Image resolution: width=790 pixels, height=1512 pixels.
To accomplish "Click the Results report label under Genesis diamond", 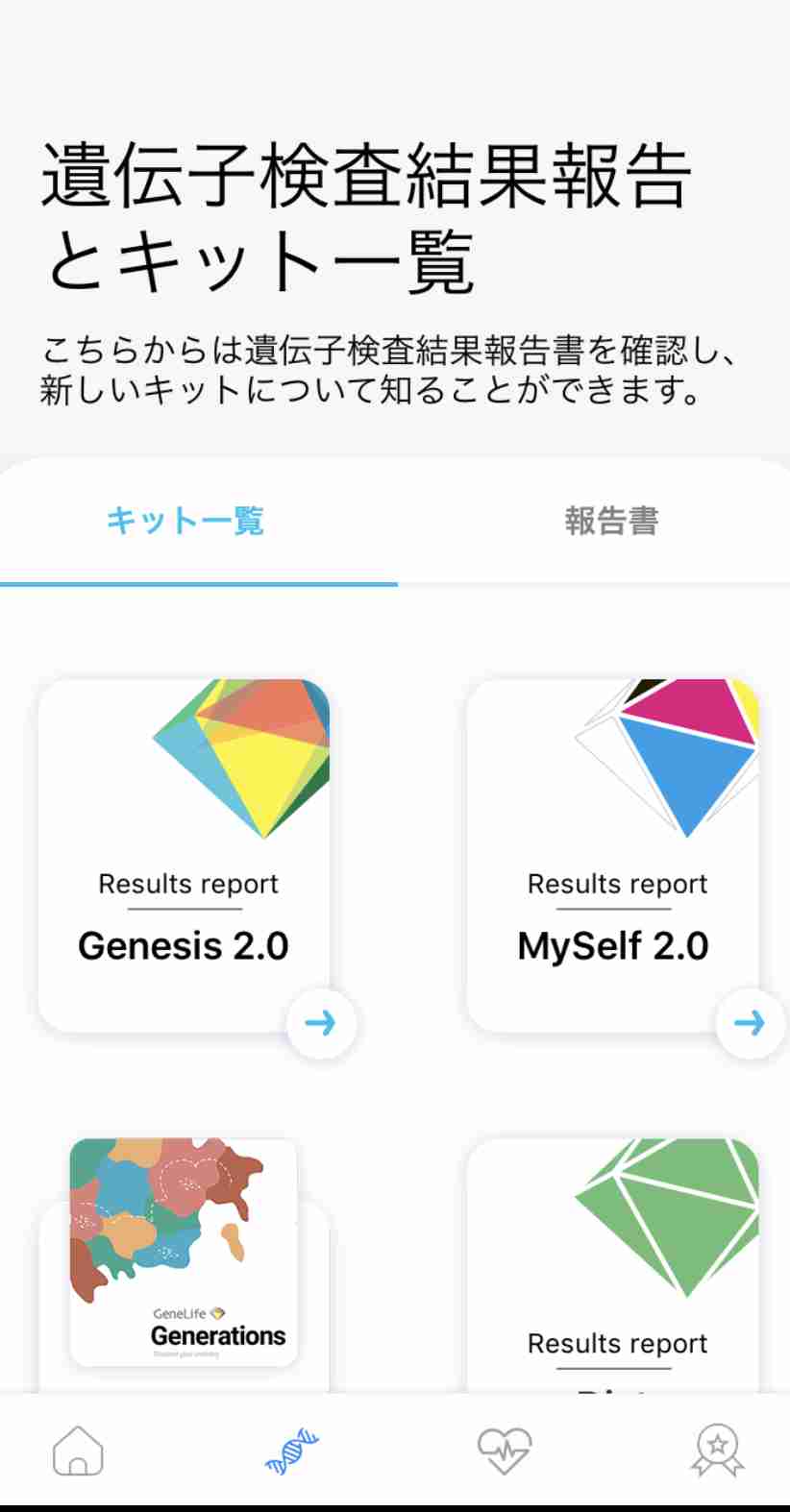I will tap(186, 884).
